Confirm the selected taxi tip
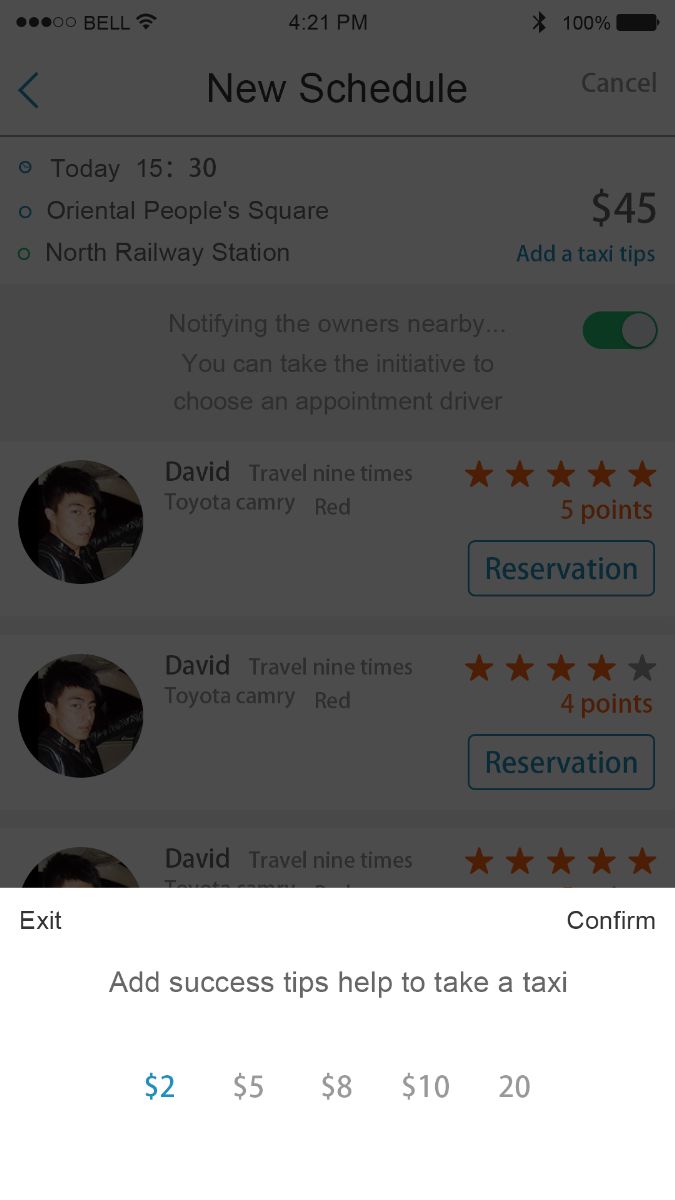Viewport: 675px width, 1200px height. pyautogui.click(x=610, y=920)
